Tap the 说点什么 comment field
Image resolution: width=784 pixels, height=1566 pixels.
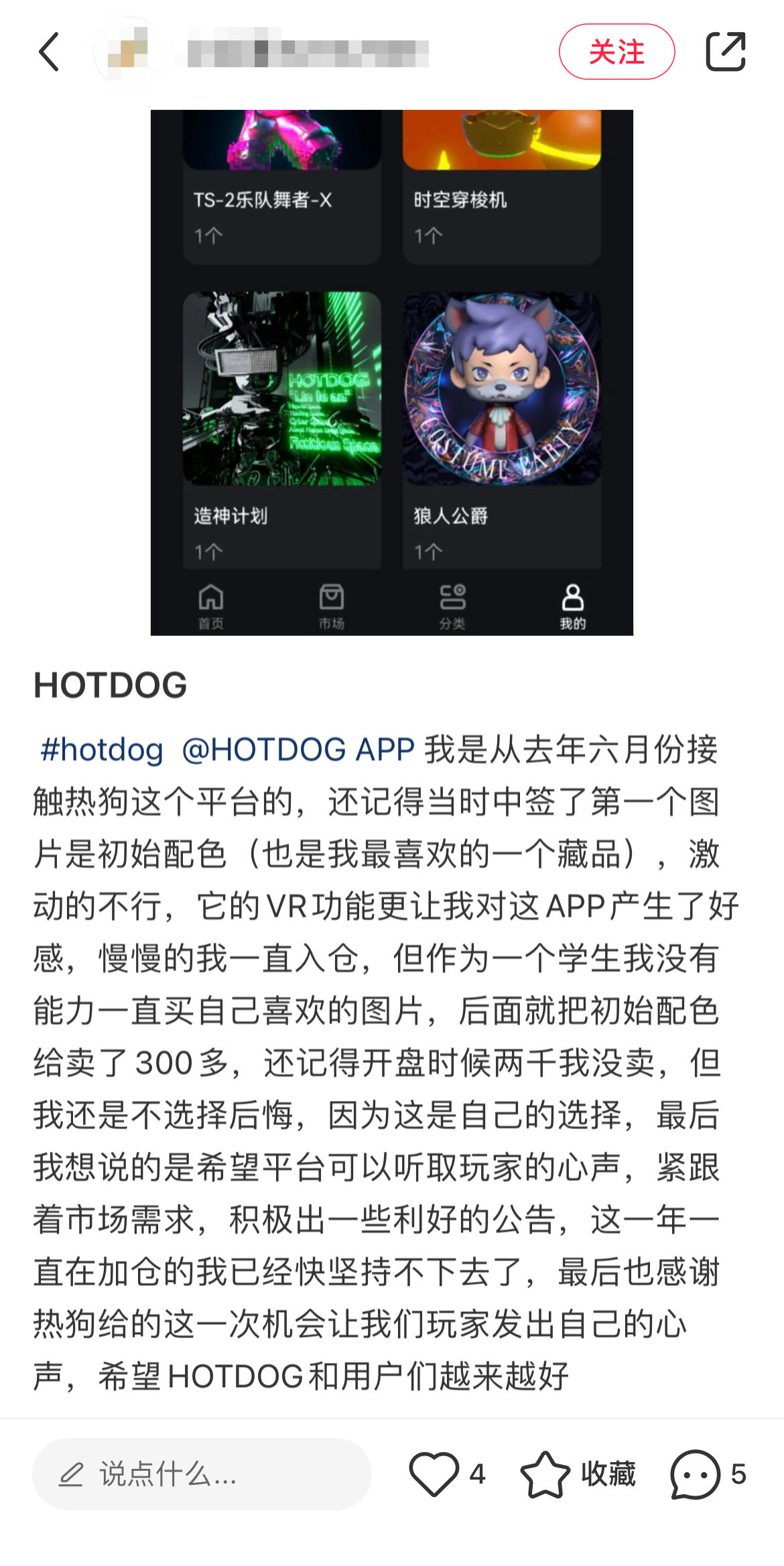coord(202,1474)
